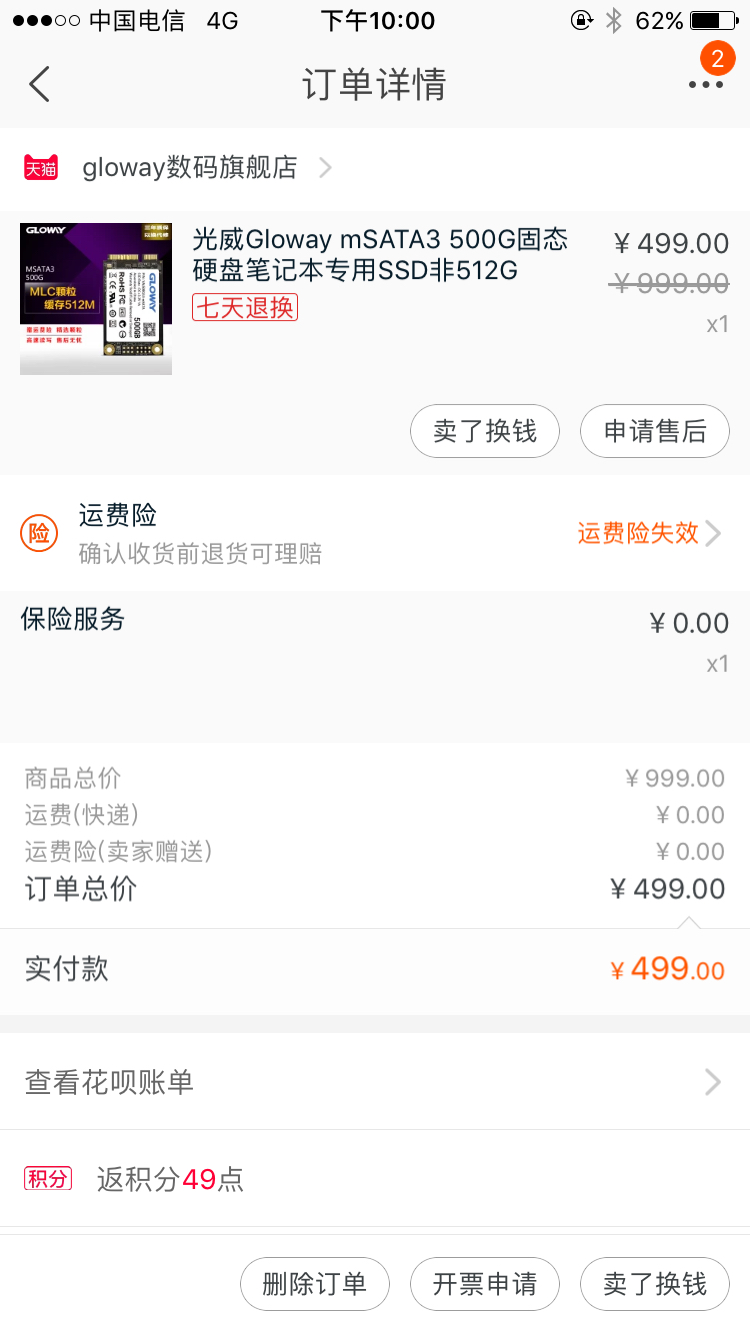This screenshot has width=750, height=1334.
Task: Tap 卖了换钱 in the bottom bar
Action: click(x=655, y=1283)
